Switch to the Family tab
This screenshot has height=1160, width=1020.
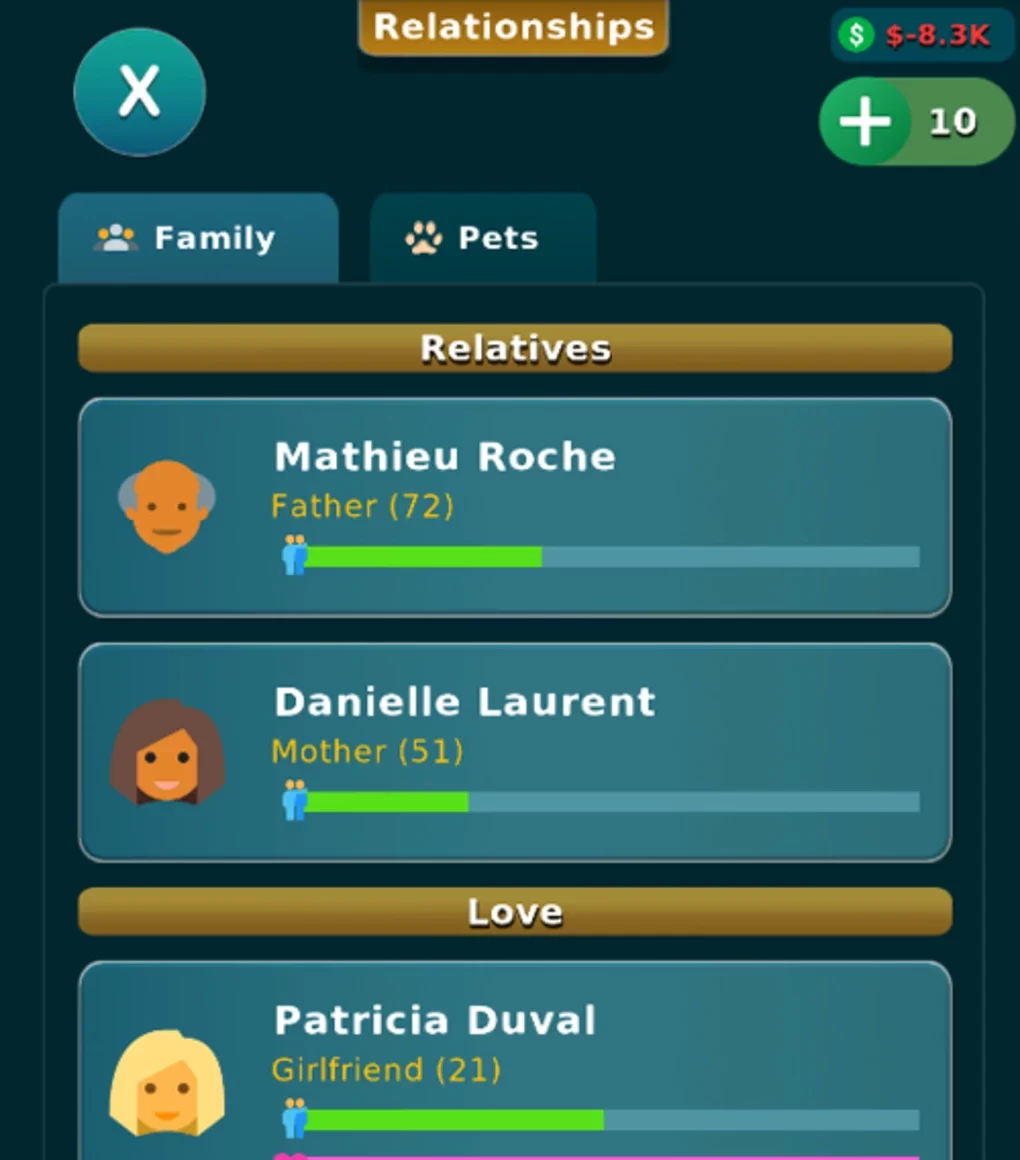pos(198,238)
